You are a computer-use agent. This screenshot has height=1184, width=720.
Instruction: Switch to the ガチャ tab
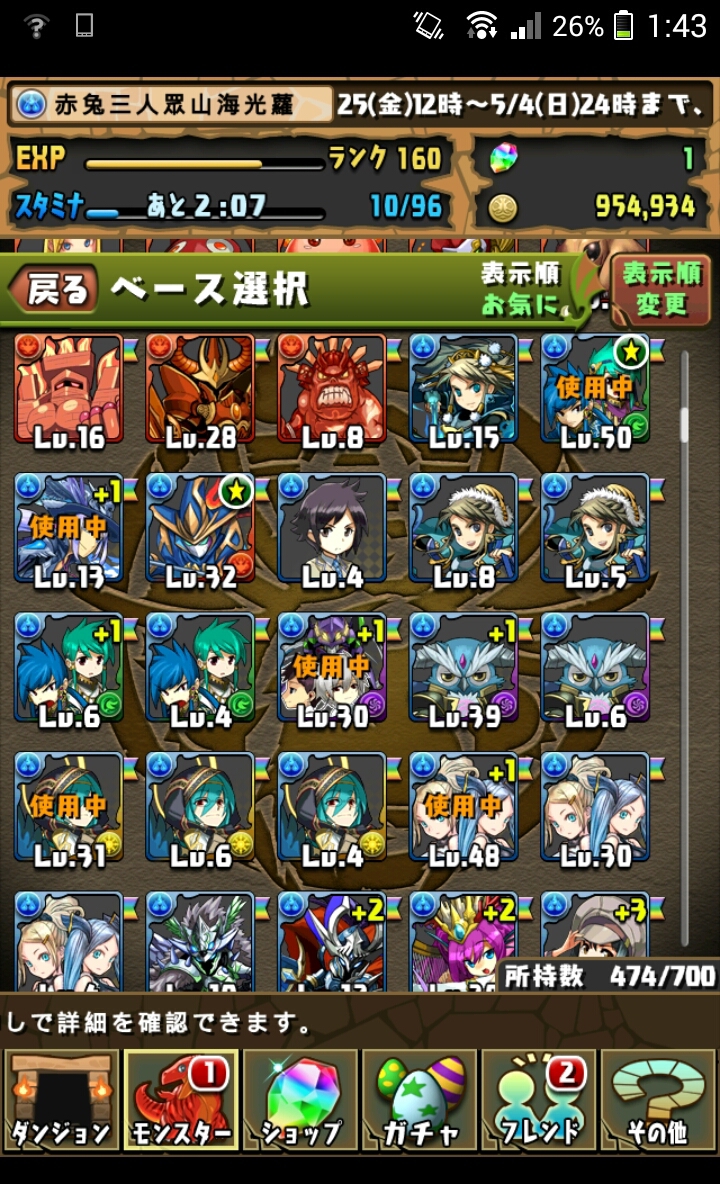420,1099
